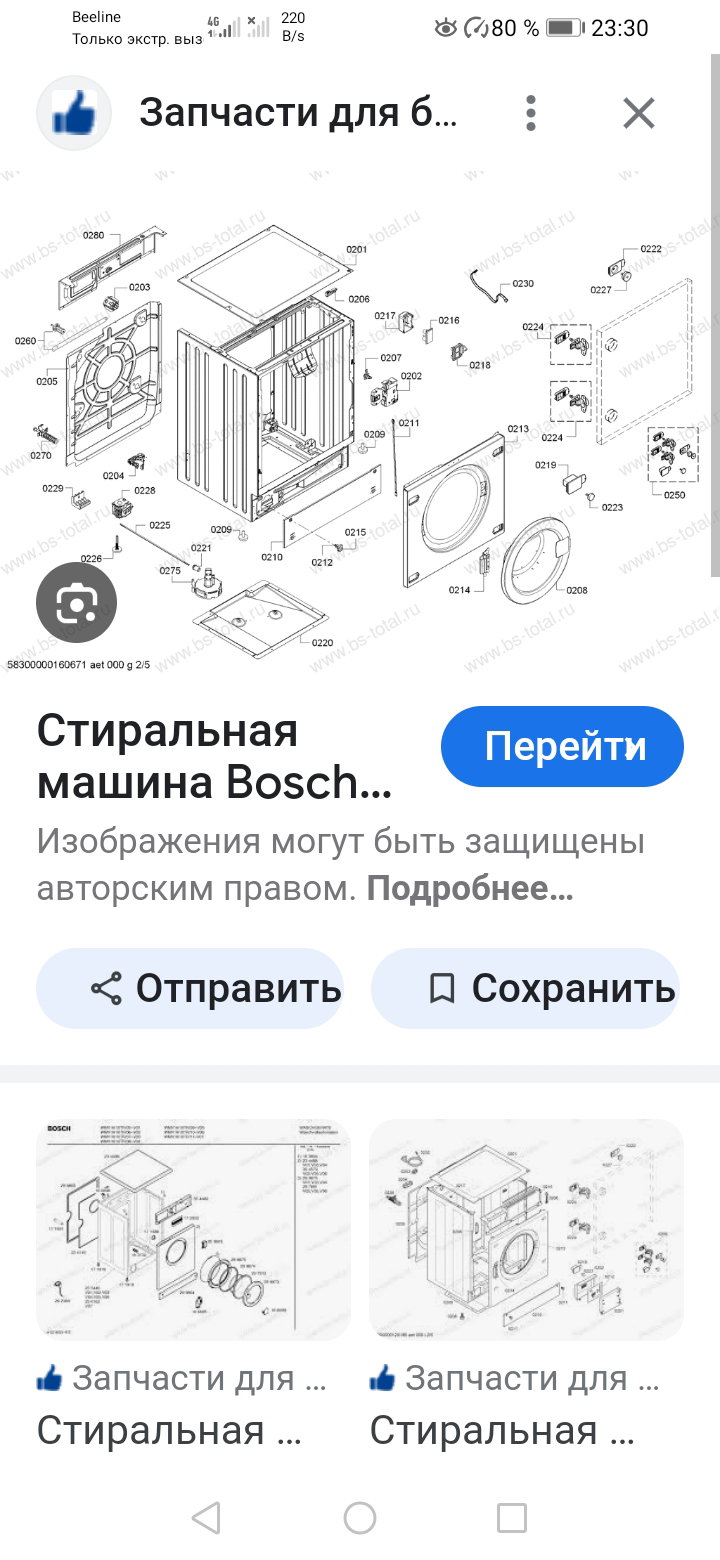The width and height of the screenshot is (720, 1560).
Task: Open the first related Bosch diagram thumbnail
Action: tap(193, 1229)
